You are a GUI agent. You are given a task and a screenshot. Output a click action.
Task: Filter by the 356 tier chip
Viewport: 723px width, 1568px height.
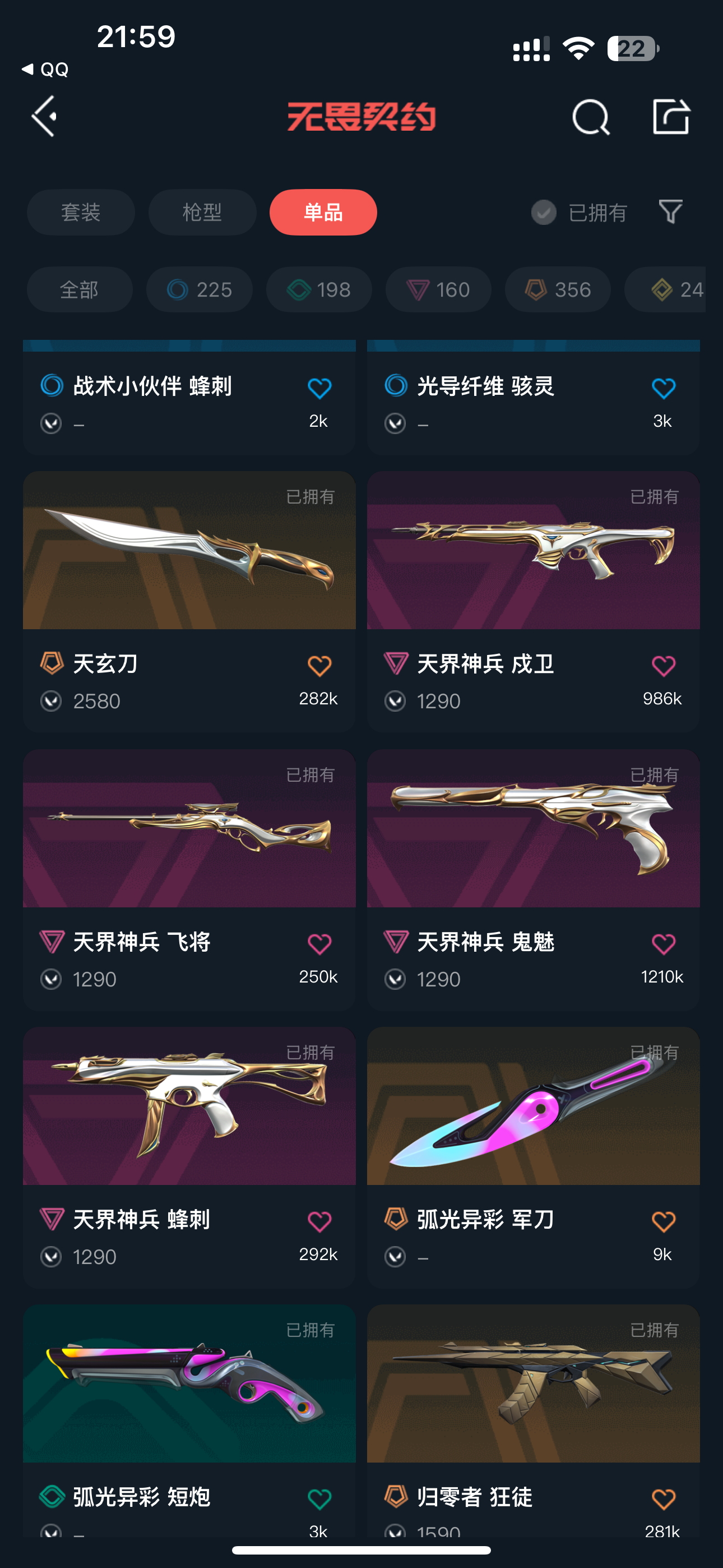pos(558,290)
